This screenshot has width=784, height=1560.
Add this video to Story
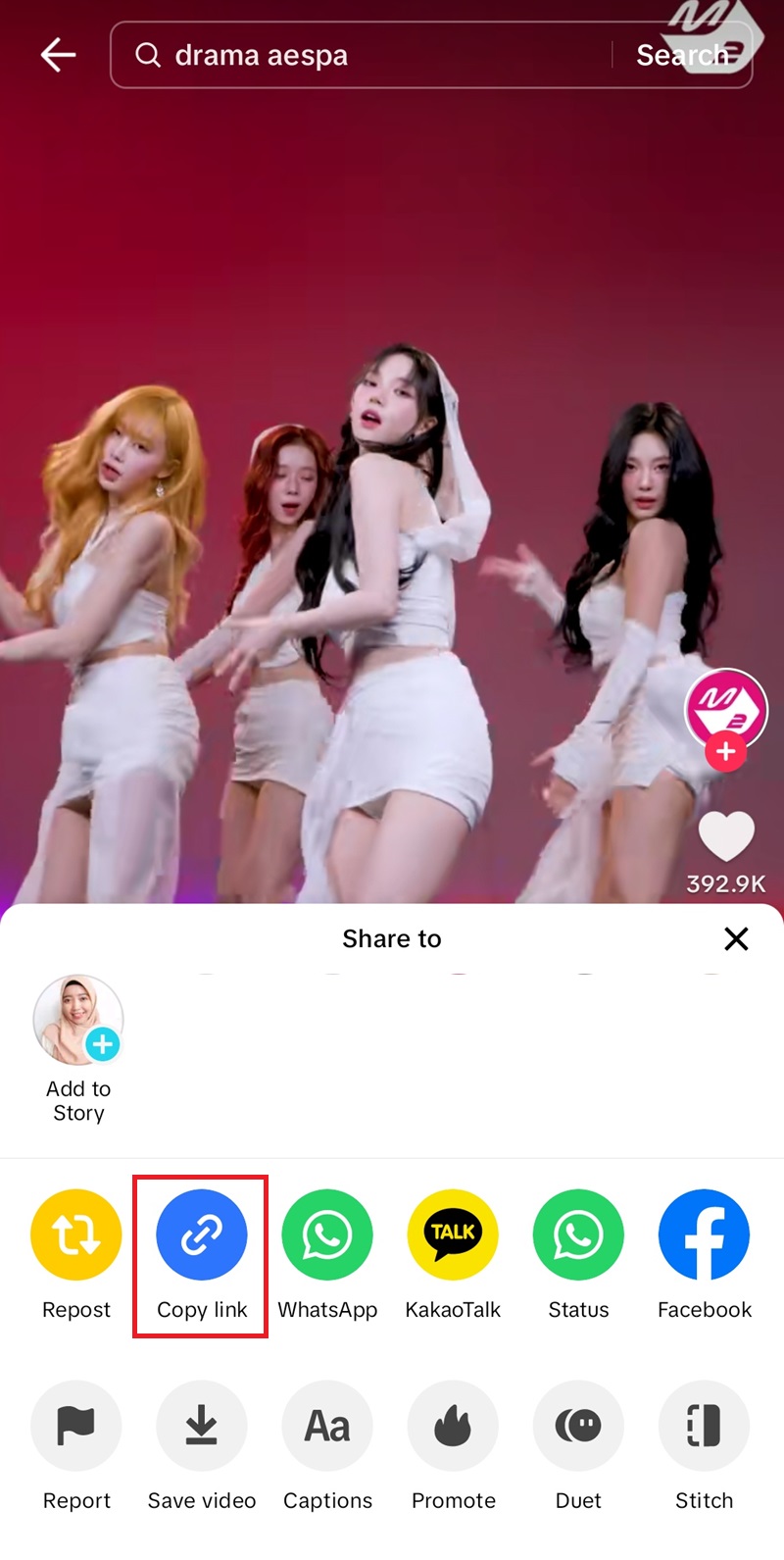click(x=78, y=1022)
